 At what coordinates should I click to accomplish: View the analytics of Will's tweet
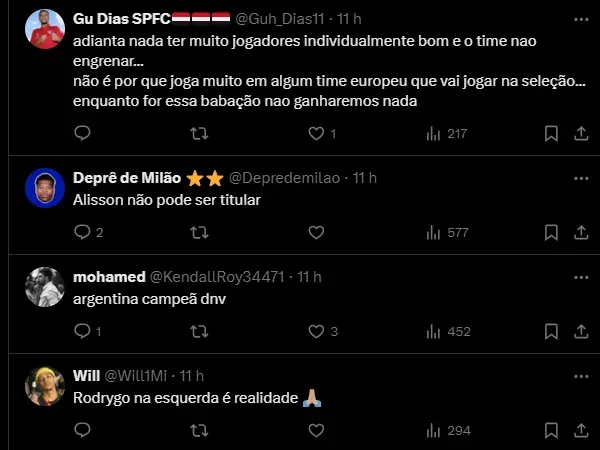[433, 430]
